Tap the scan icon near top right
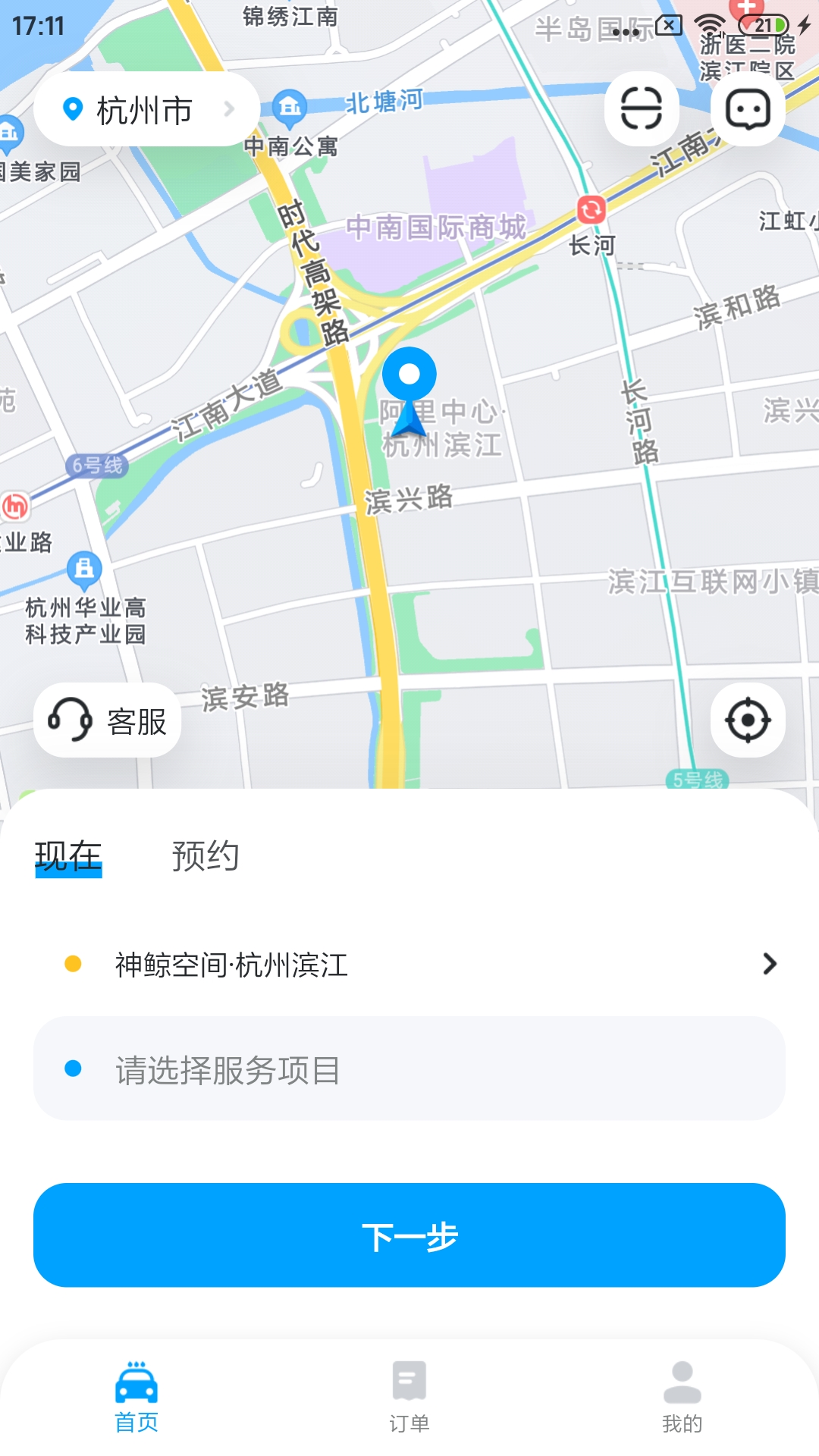This screenshot has width=819, height=1456. point(642,108)
